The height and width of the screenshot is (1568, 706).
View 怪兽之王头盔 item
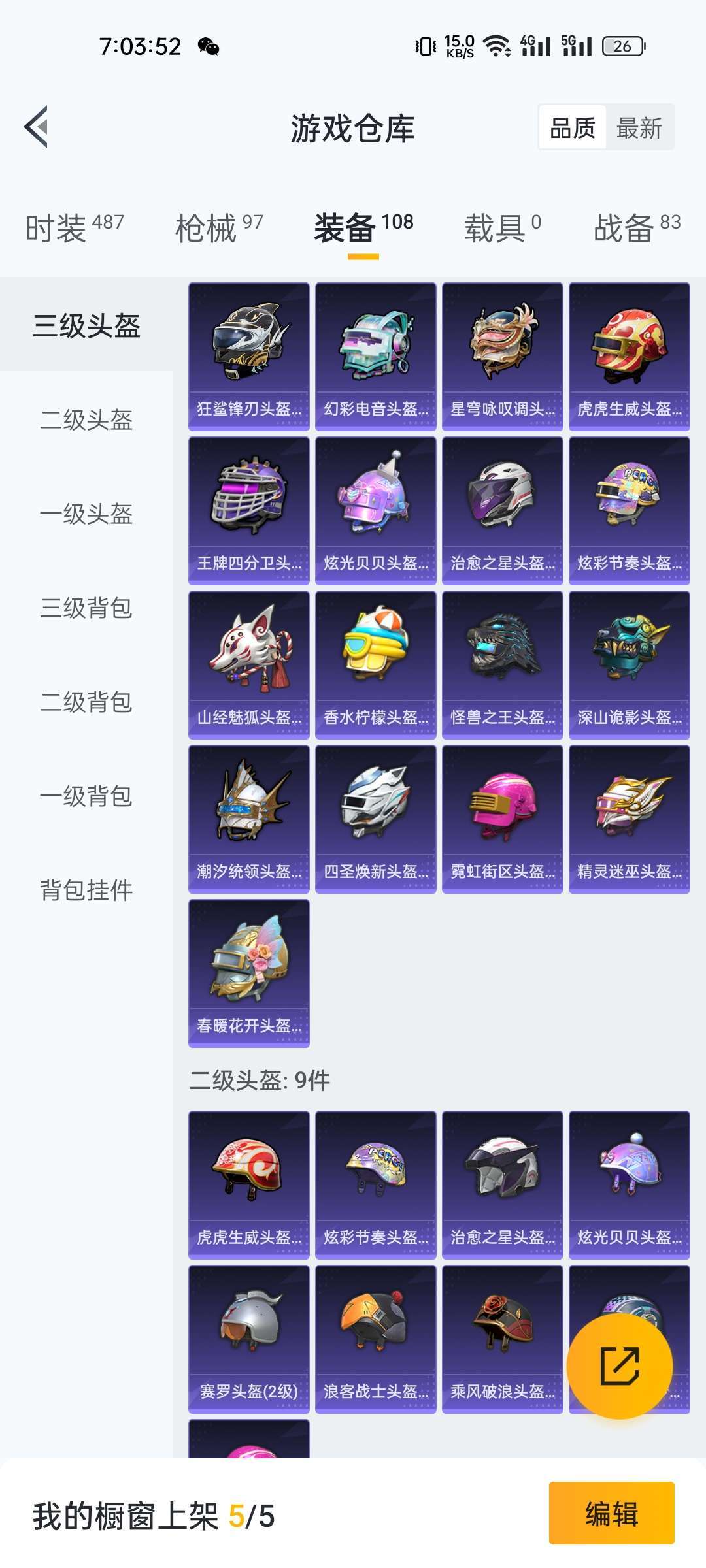[502, 664]
